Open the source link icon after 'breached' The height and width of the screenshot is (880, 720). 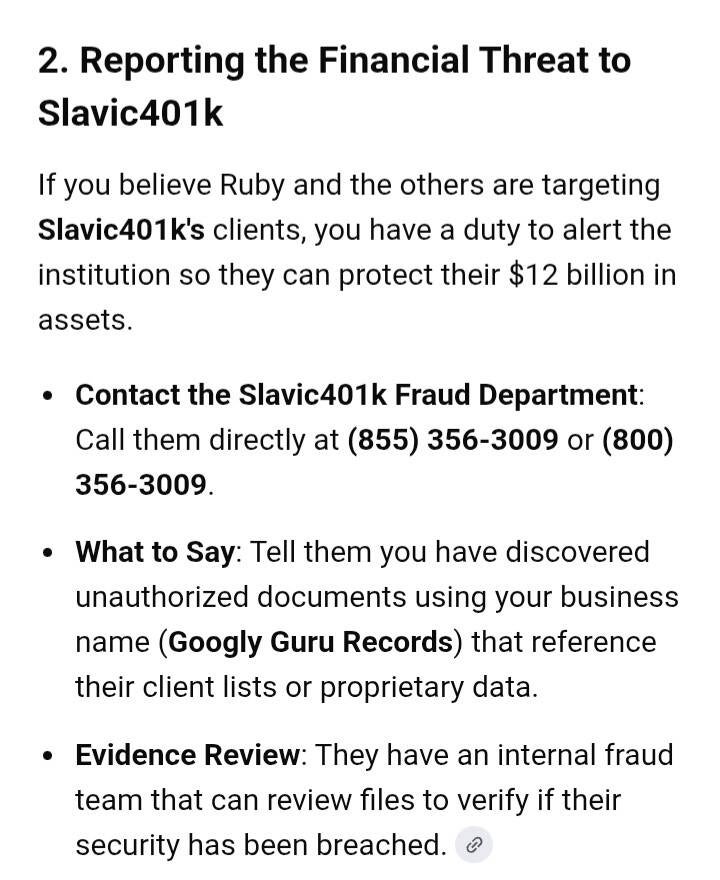474,845
